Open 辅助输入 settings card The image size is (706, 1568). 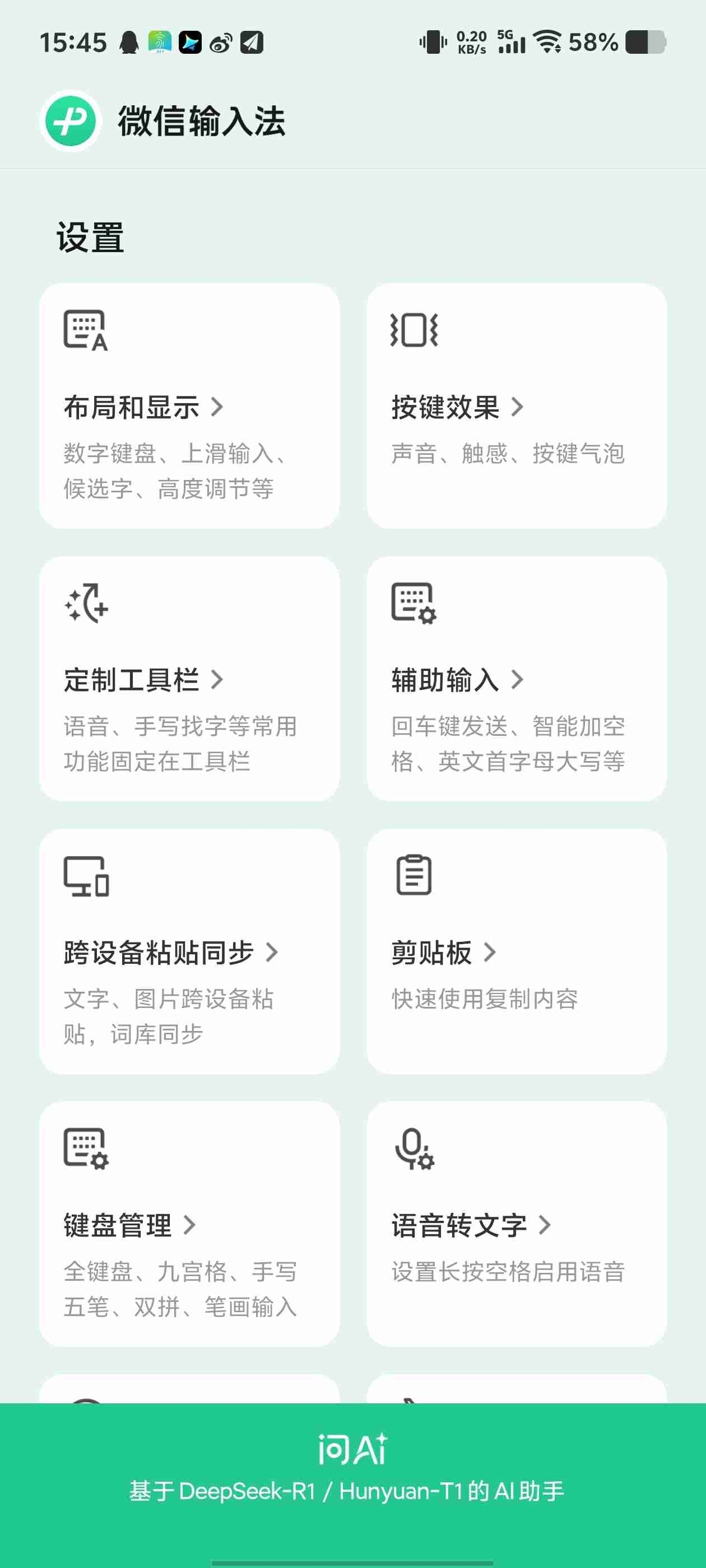click(516, 679)
